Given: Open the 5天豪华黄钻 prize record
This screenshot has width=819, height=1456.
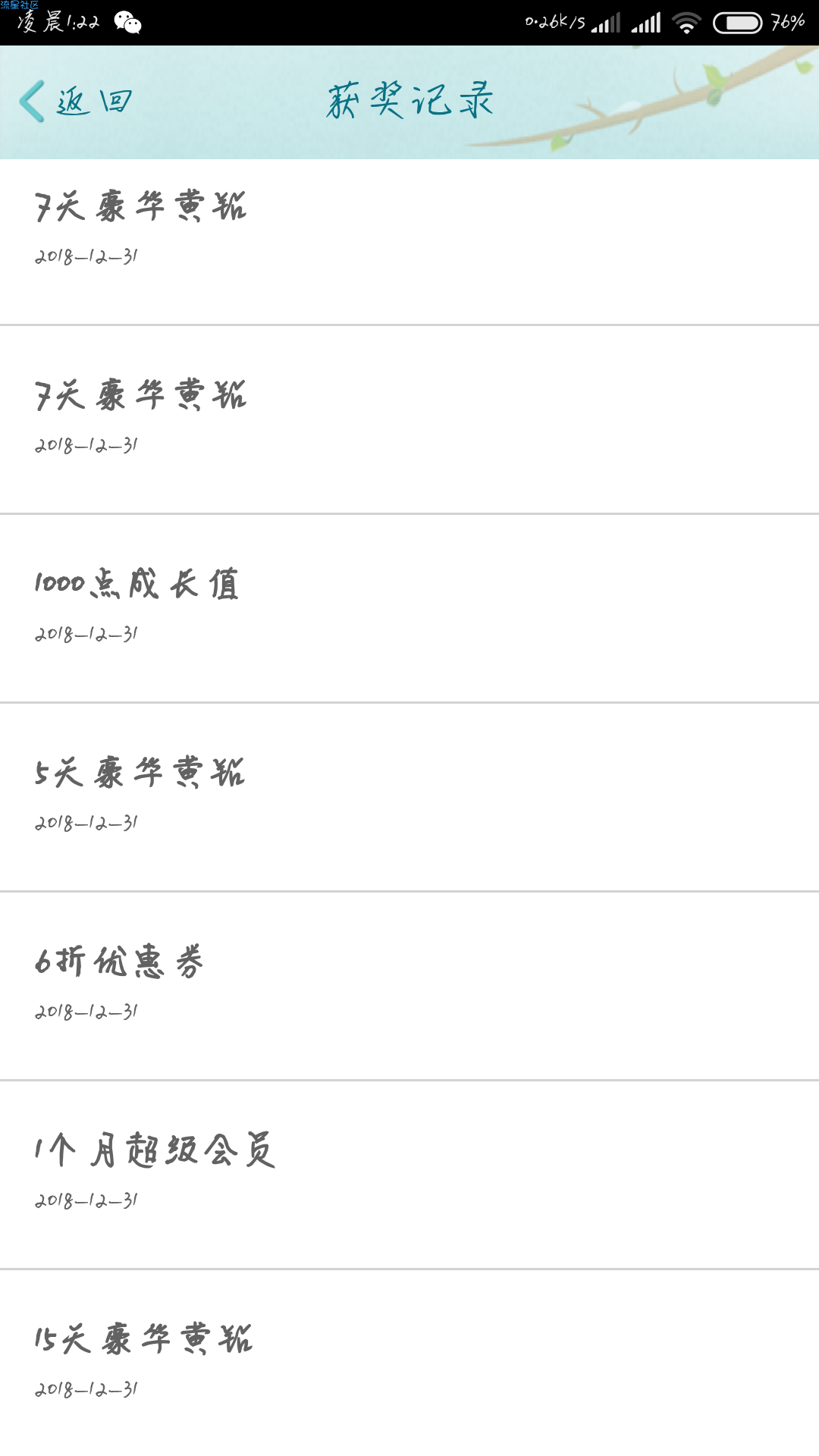Looking at the screenshot, I should pyautogui.click(x=409, y=798).
